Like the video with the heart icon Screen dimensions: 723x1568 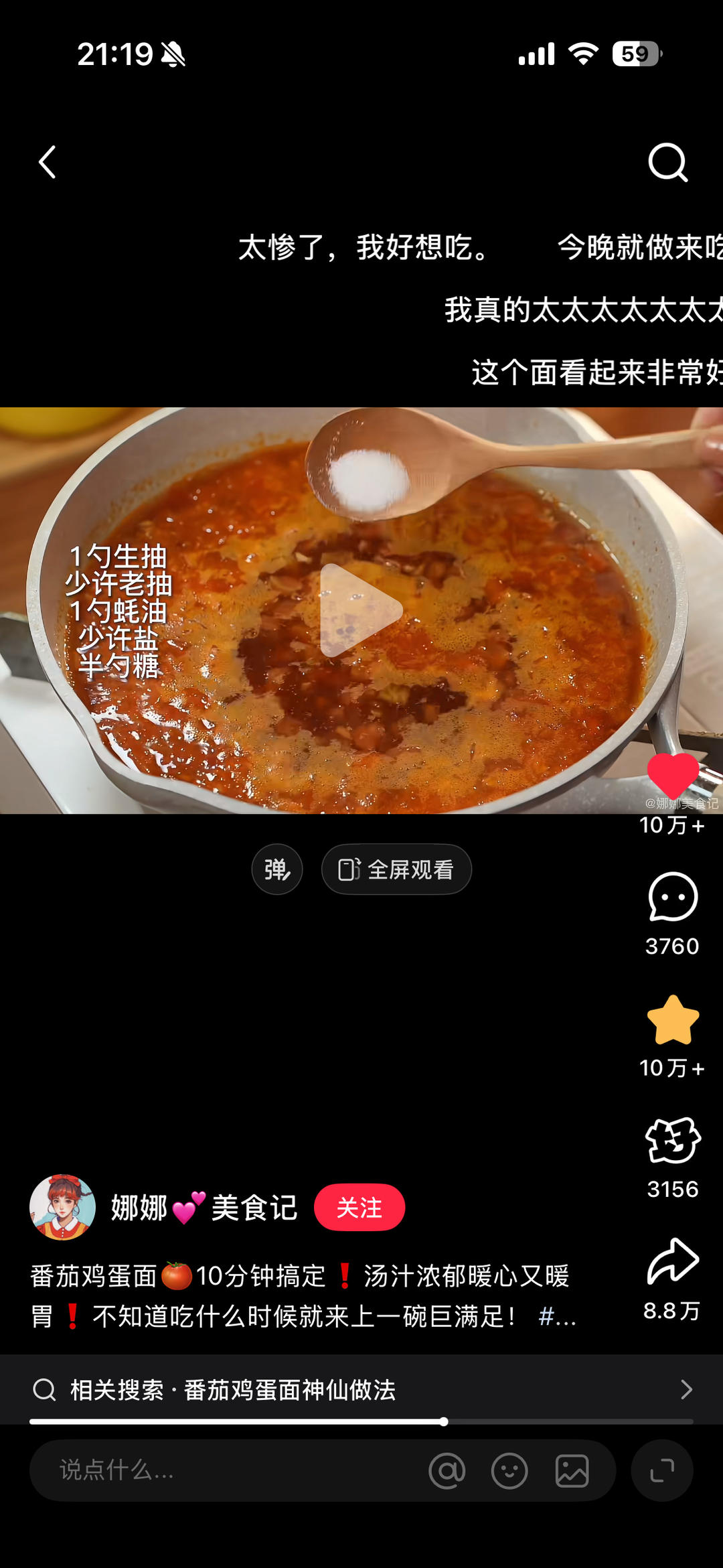pyautogui.click(x=673, y=776)
